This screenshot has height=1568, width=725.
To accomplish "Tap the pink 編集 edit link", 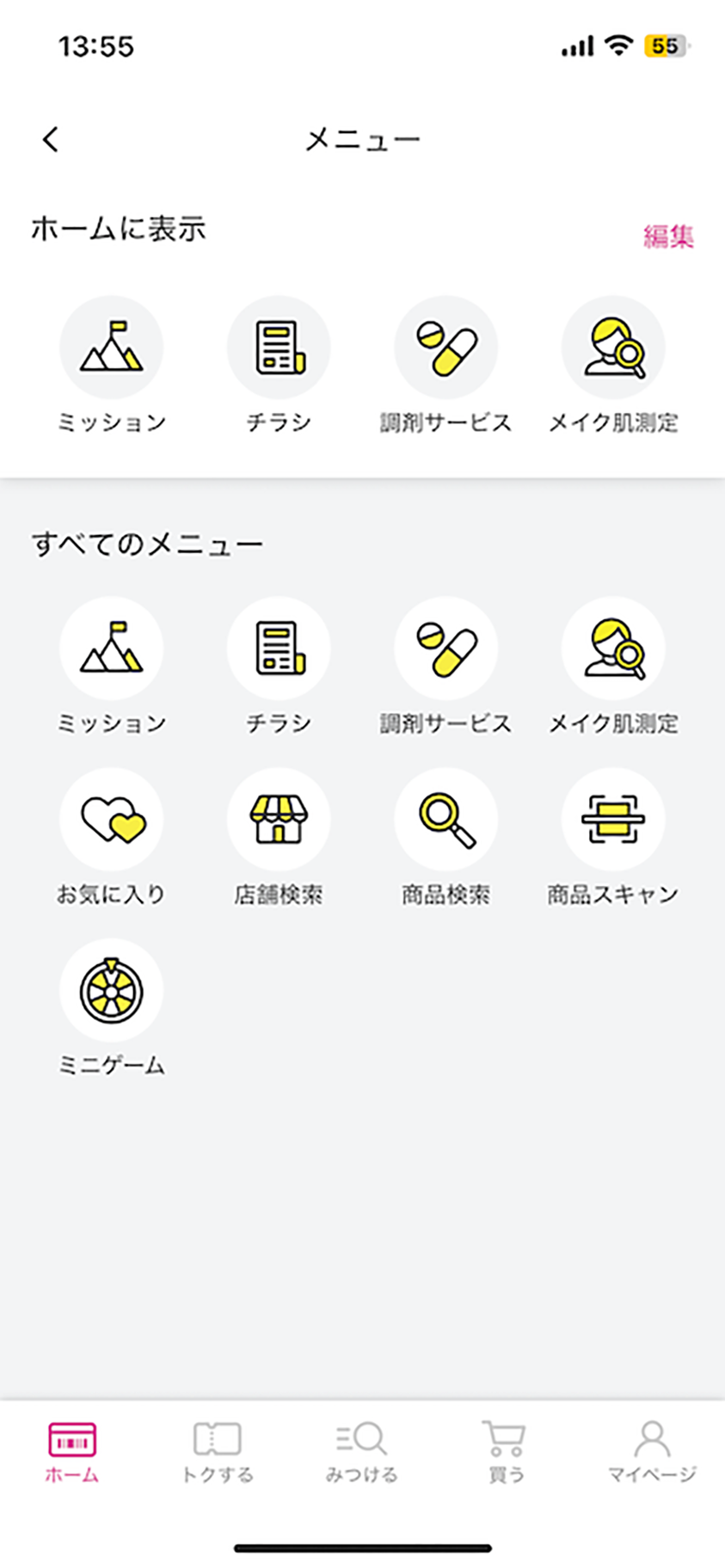I will click(x=668, y=236).
